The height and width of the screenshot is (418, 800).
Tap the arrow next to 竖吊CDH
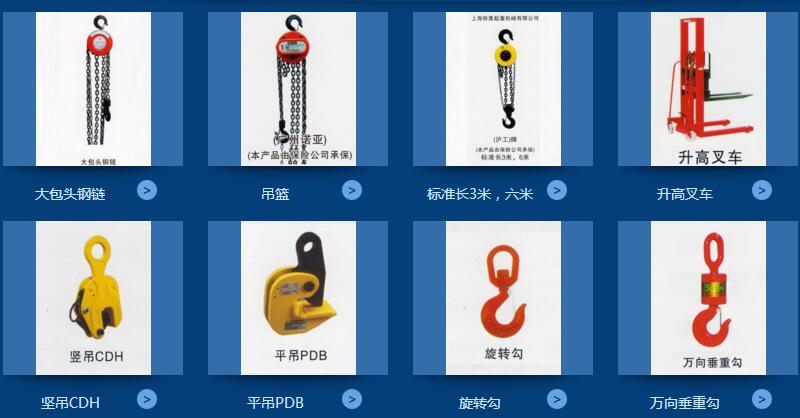tap(147, 400)
